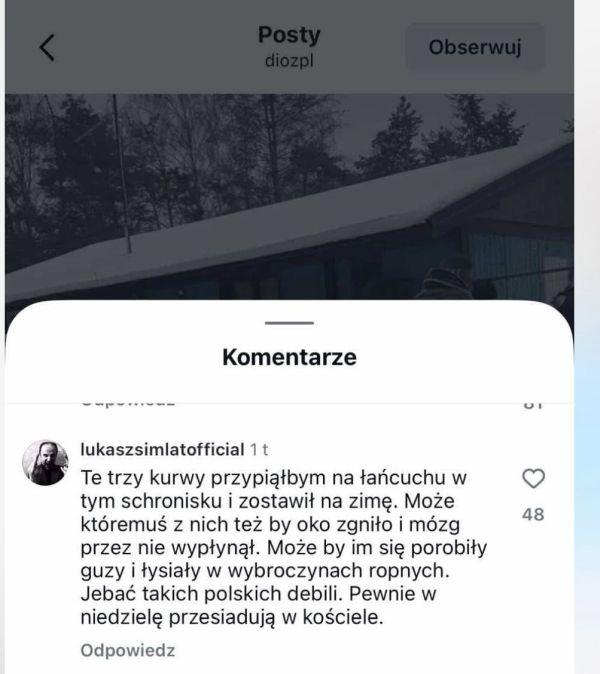Tap Odpowiedz under lukaszsimlatofficial's comment
This screenshot has height=674, width=600.
127,650
